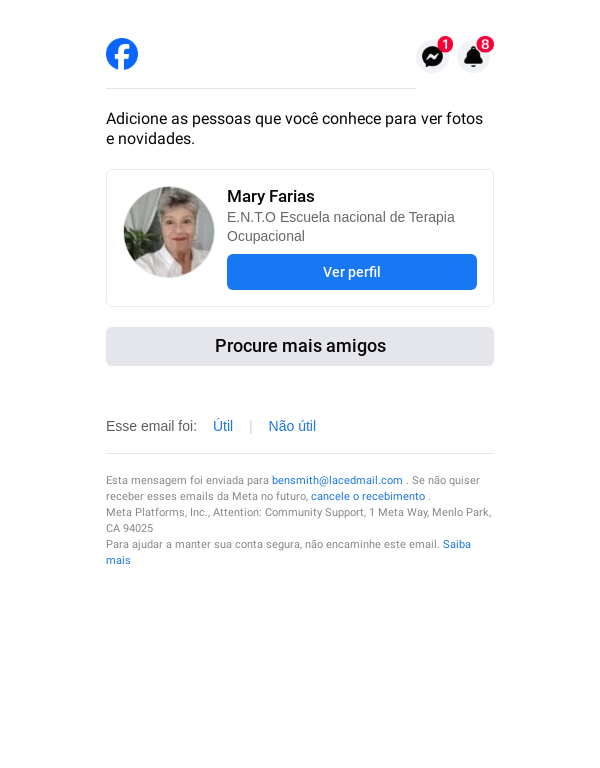Open Mary Farias's profile photo

pos(169,232)
